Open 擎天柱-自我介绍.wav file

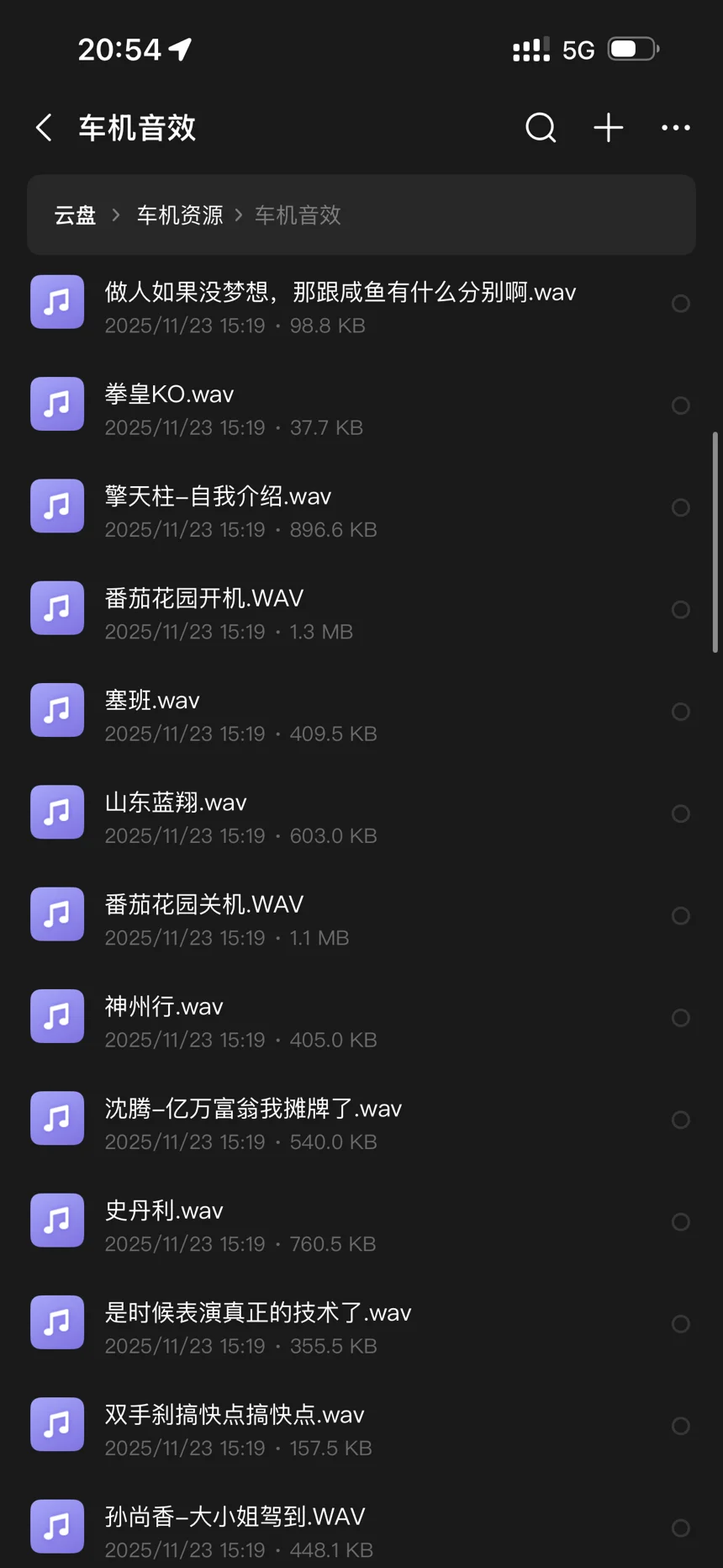(x=361, y=507)
